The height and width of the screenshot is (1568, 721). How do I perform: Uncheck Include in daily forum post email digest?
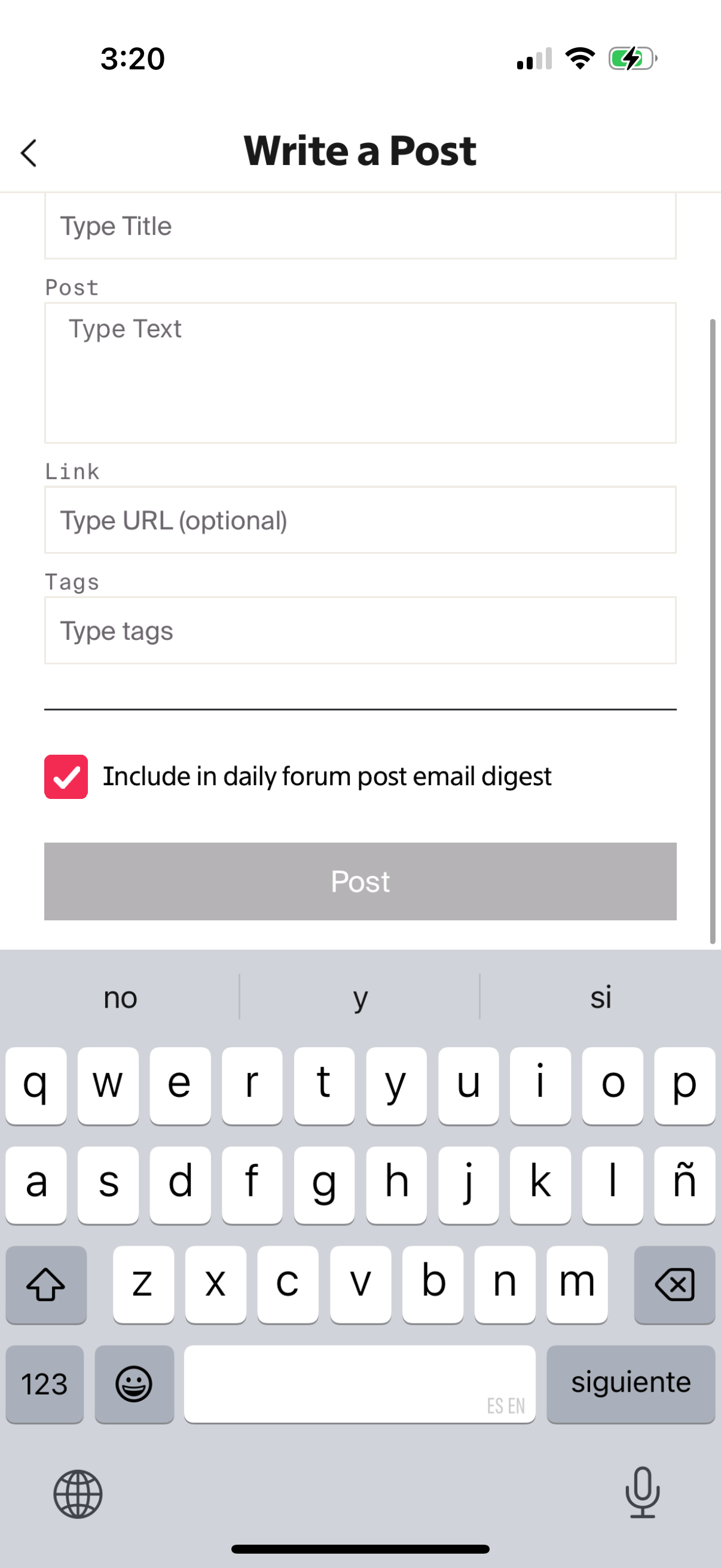(x=66, y=776)
